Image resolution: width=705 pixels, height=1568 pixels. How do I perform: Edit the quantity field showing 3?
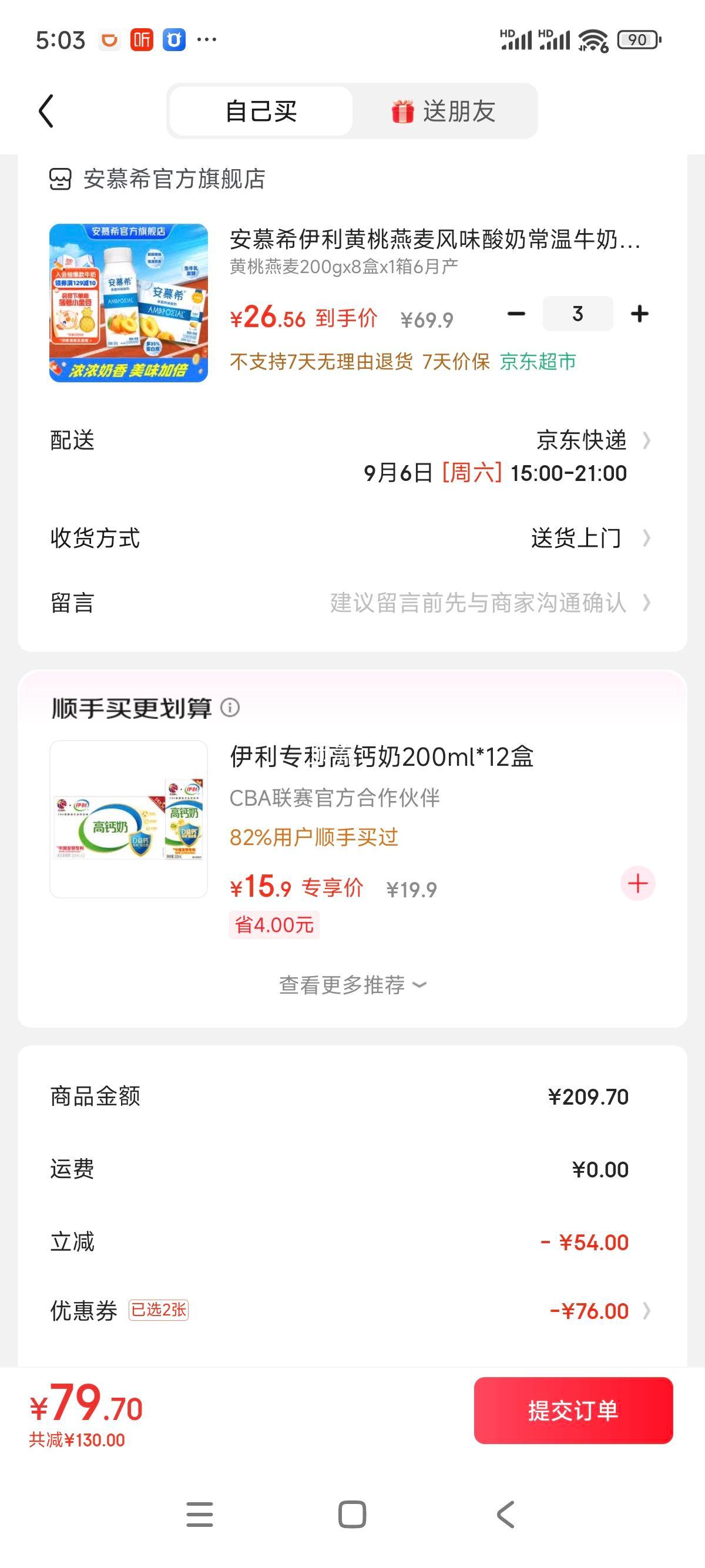pos(578,314)
